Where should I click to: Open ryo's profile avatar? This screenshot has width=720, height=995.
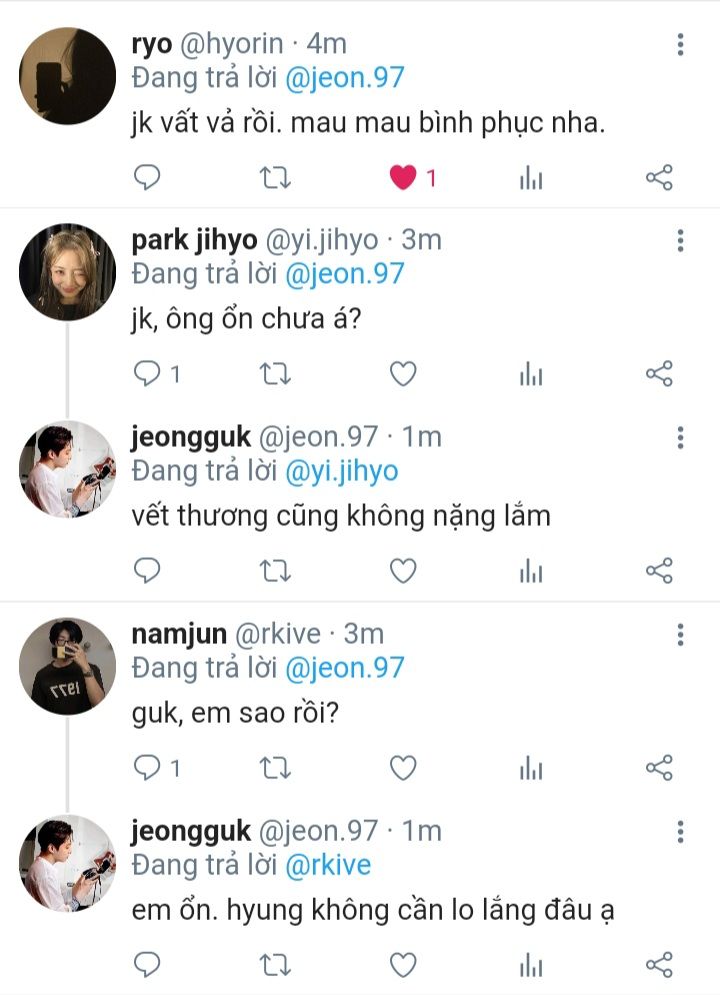coord(68,75)
